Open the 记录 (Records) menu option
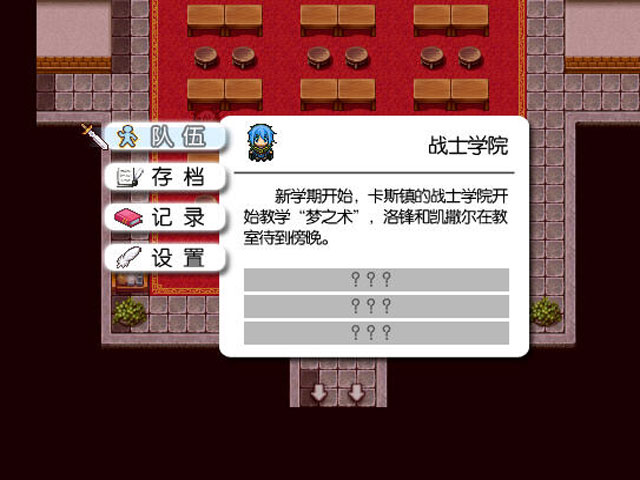640x480 pixels. point(166,217)
